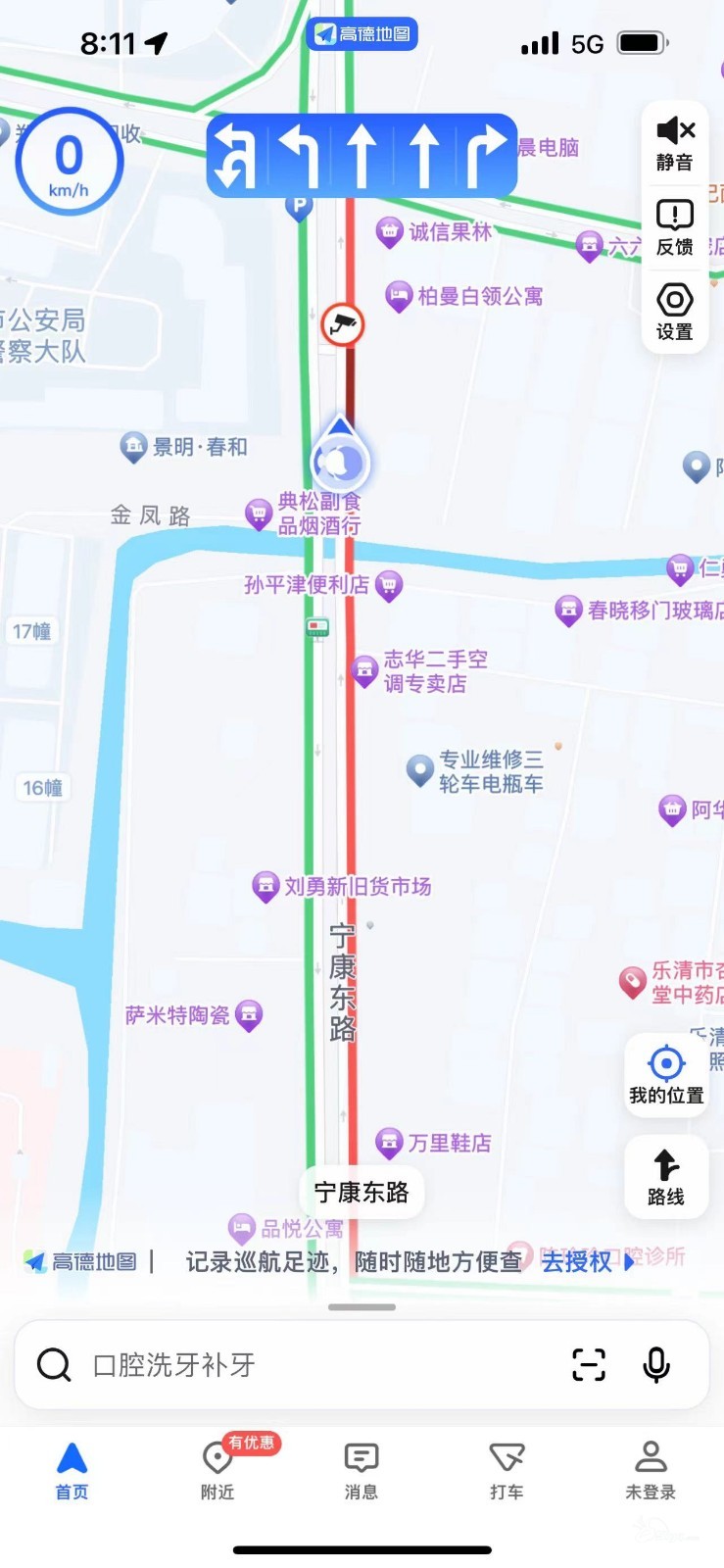Switch to the 消息 tab
Image resolution: width=724 pixels, height=1568 pixels.
(x=362, y=1470)
